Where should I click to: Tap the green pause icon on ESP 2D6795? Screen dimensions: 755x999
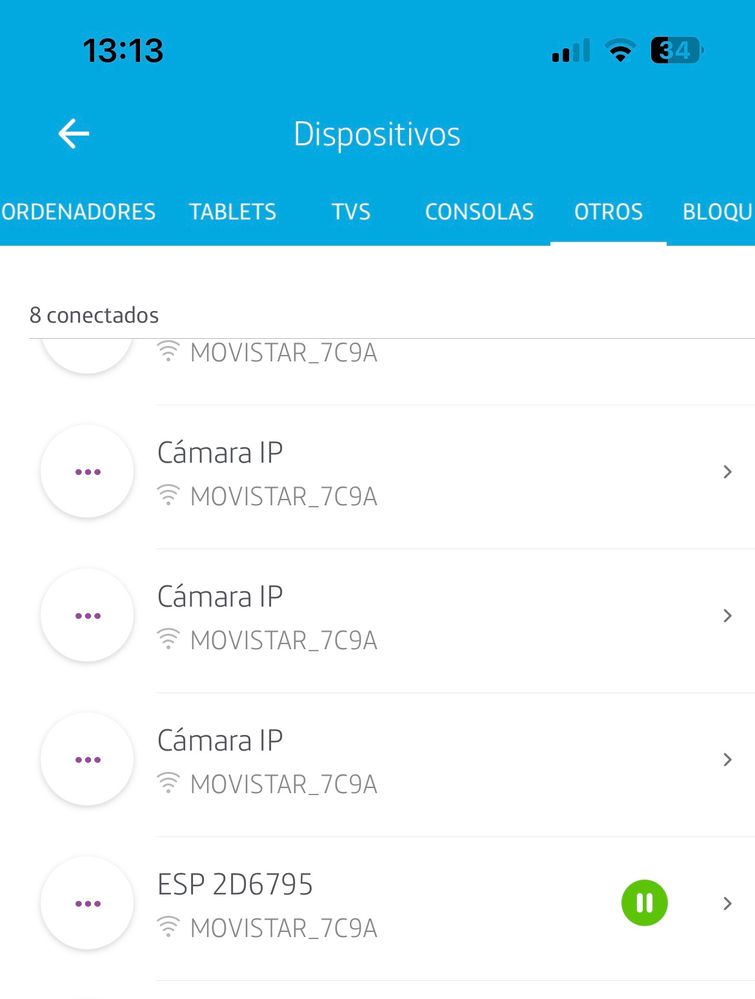tap(644, 903)
